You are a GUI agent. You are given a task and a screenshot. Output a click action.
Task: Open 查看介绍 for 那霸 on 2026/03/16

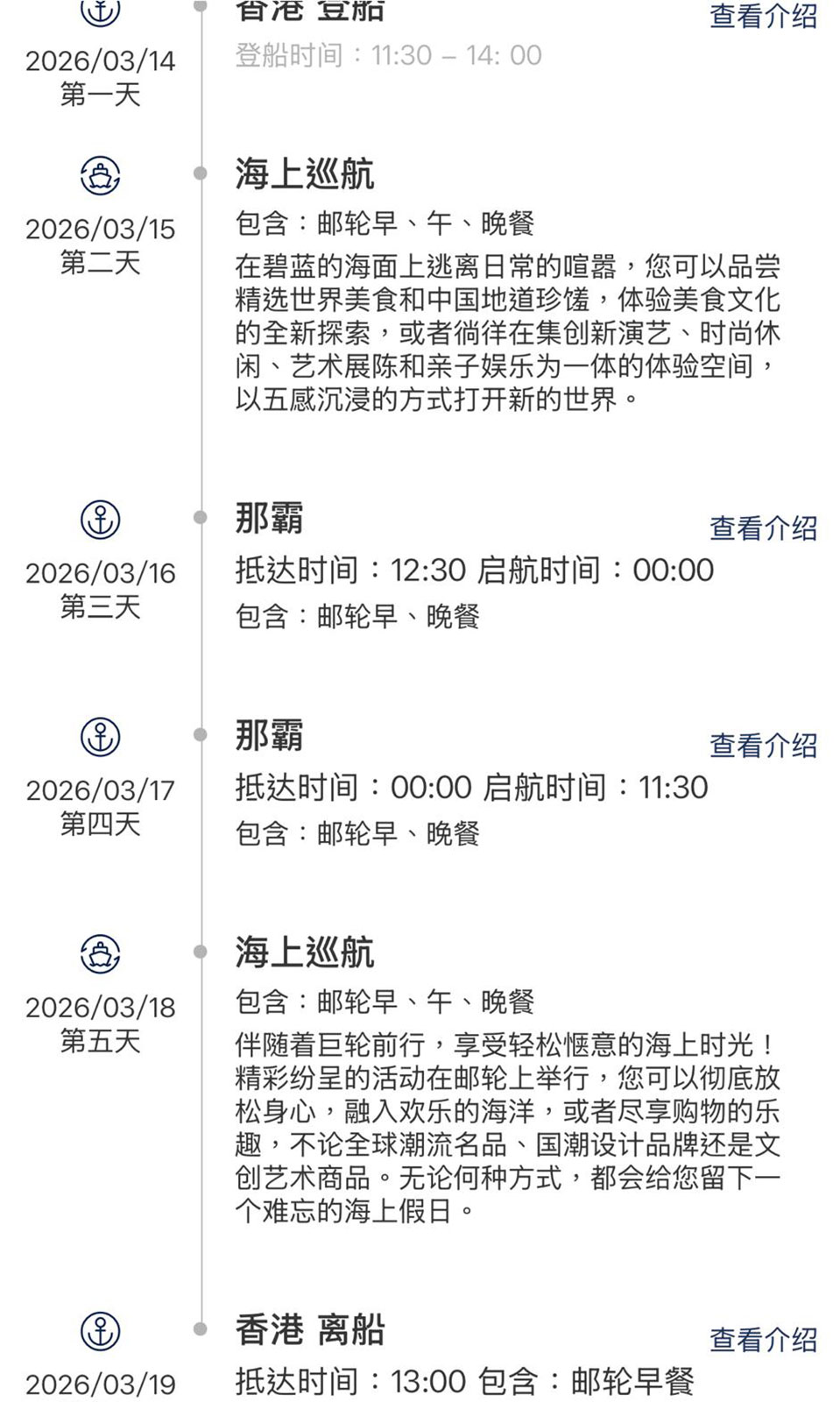[762, 528]
